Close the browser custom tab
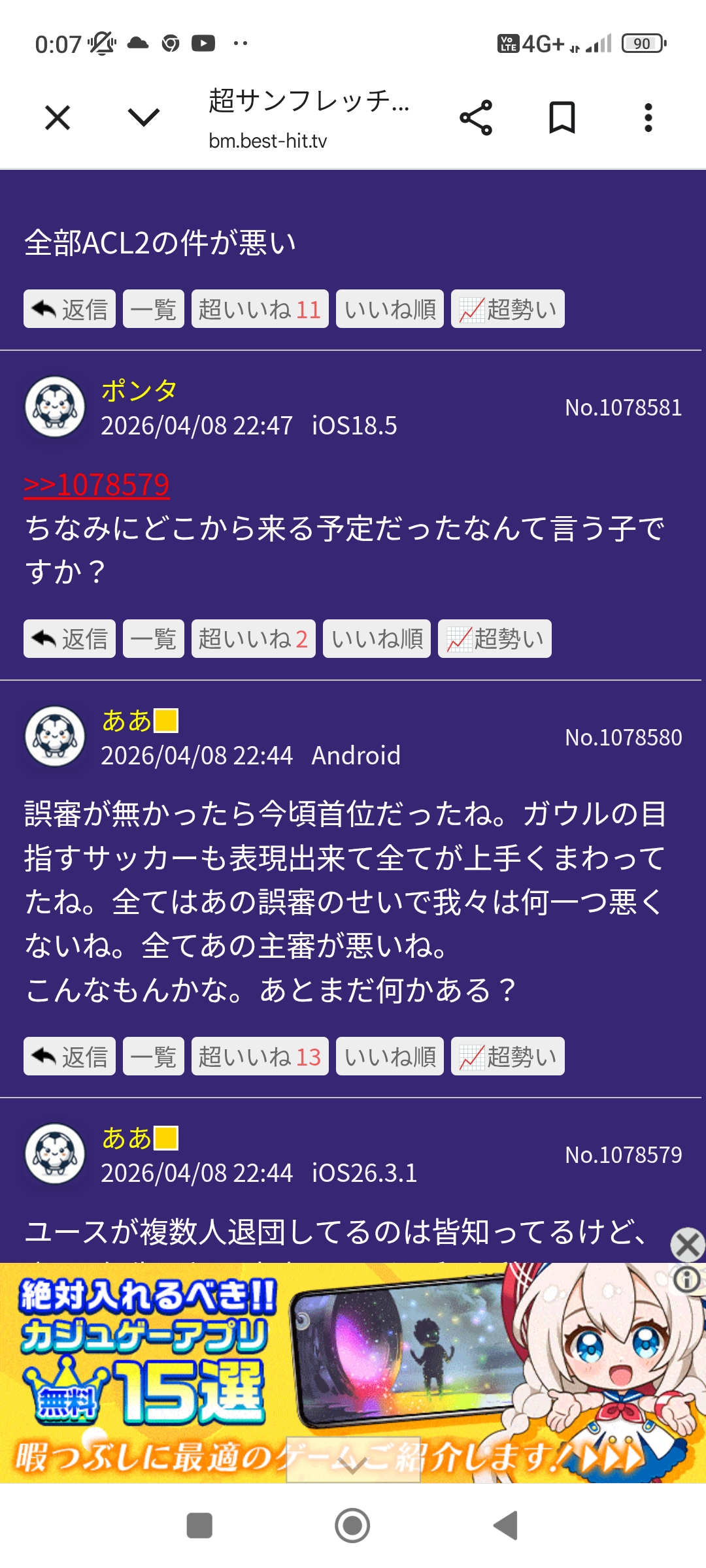The height and width of the screenshot is (1568, 706). [x=58, y=118]
